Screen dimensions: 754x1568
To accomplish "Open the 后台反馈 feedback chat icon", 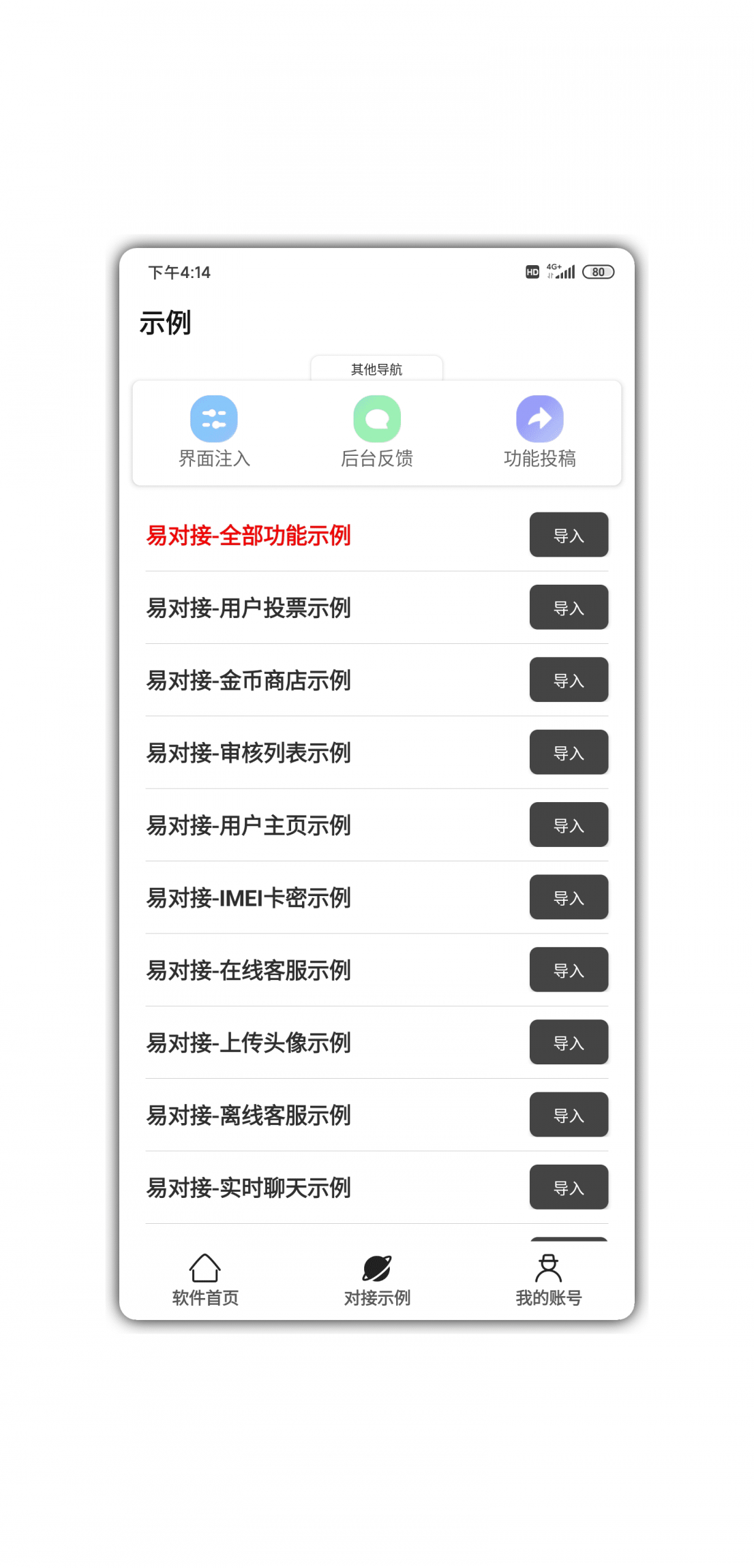I will coord(377,419).
